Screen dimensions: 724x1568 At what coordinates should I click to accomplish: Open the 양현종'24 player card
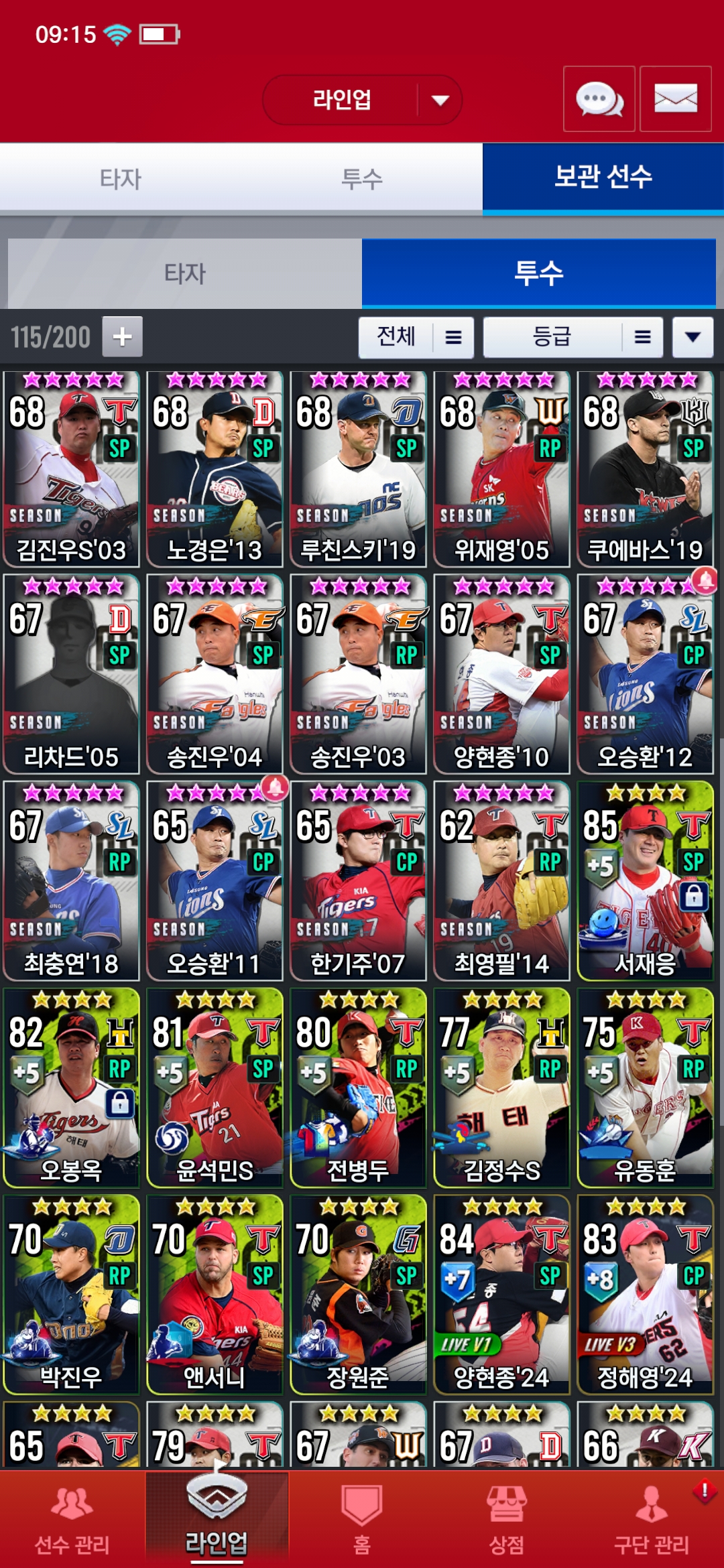click(x=501, y=1295)
